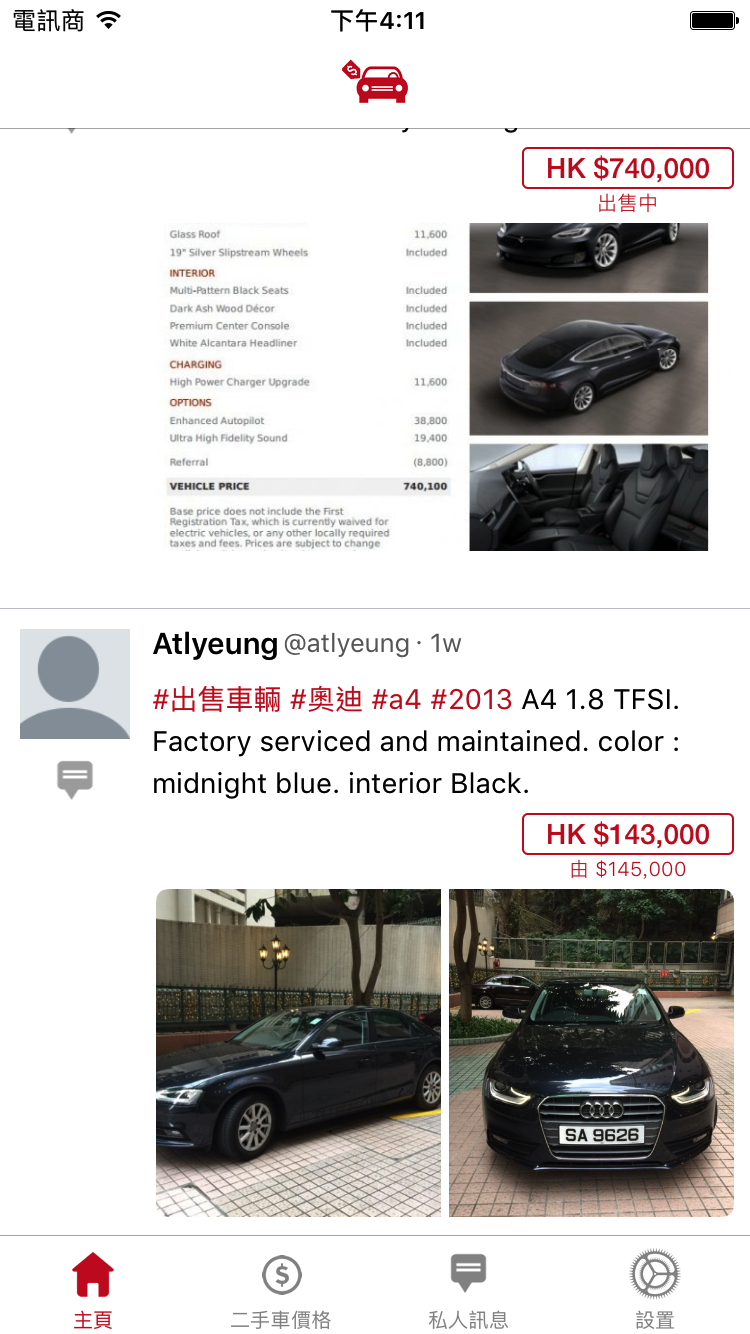This screenshot has width=750, height=1334.
Task: Switch to the 主頁 home tab
Action: 93,1288
